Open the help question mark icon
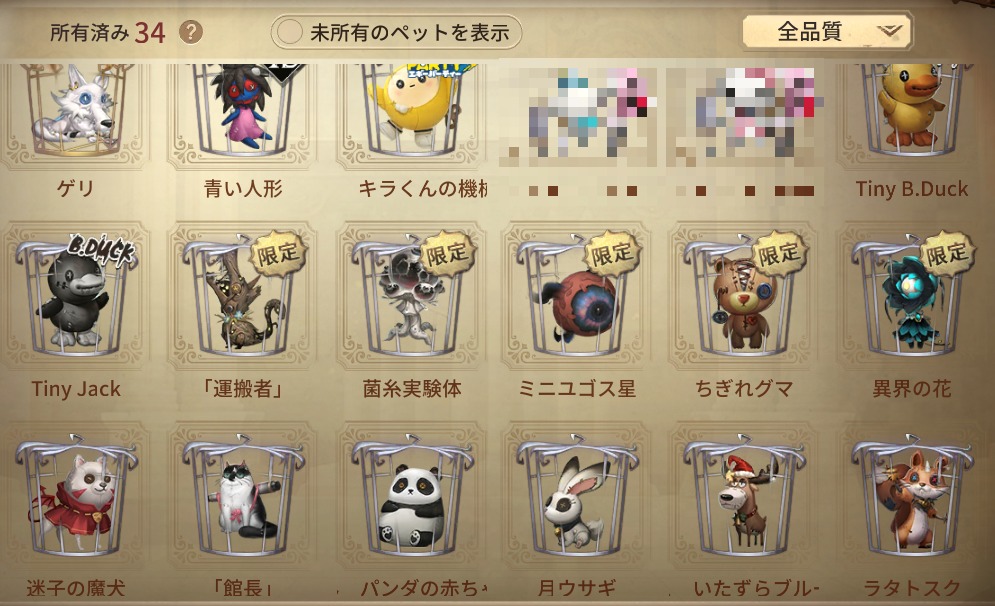995x606 pixels. (191, 32)
